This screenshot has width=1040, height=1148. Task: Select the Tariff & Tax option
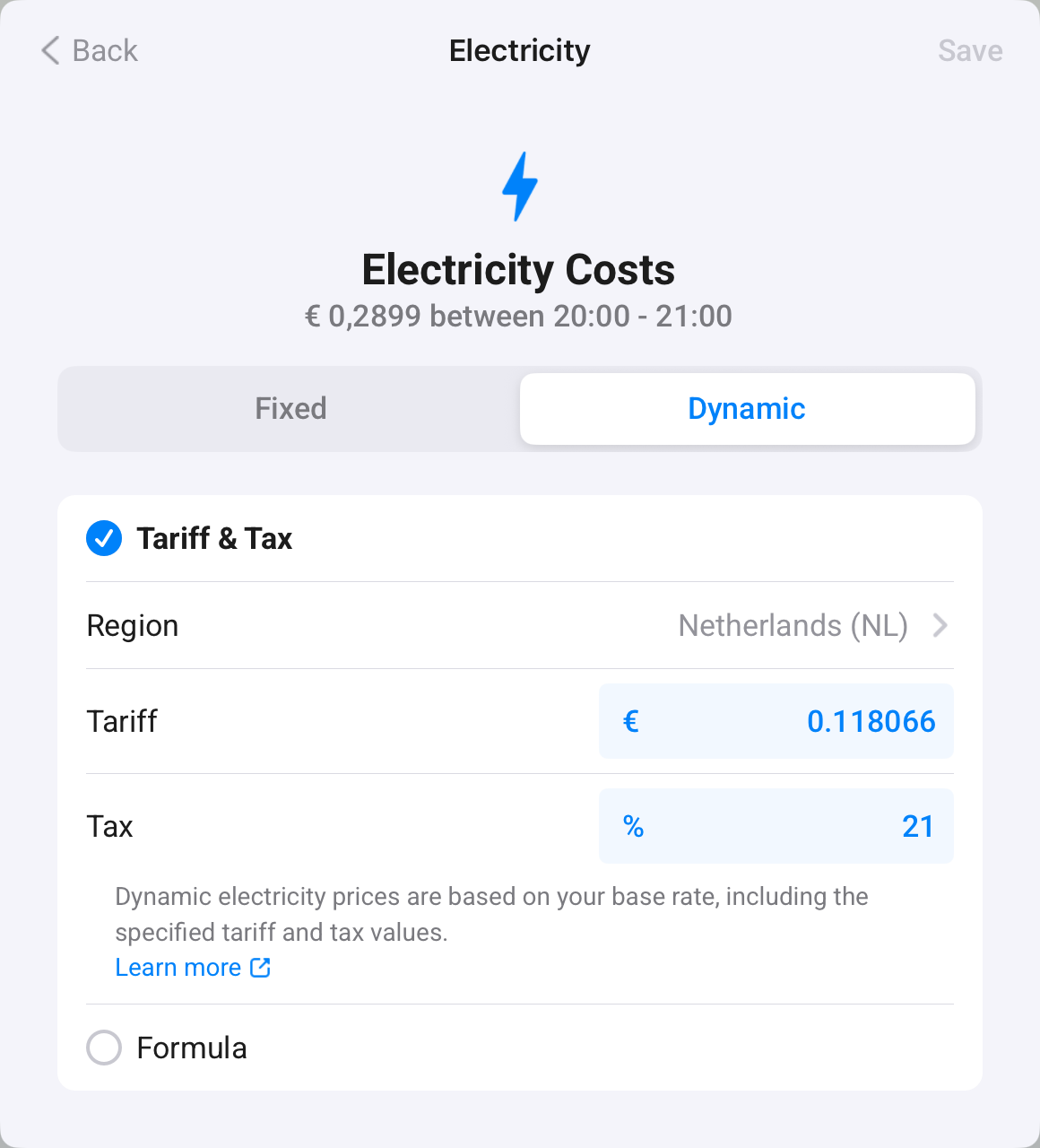pos(105,539)
